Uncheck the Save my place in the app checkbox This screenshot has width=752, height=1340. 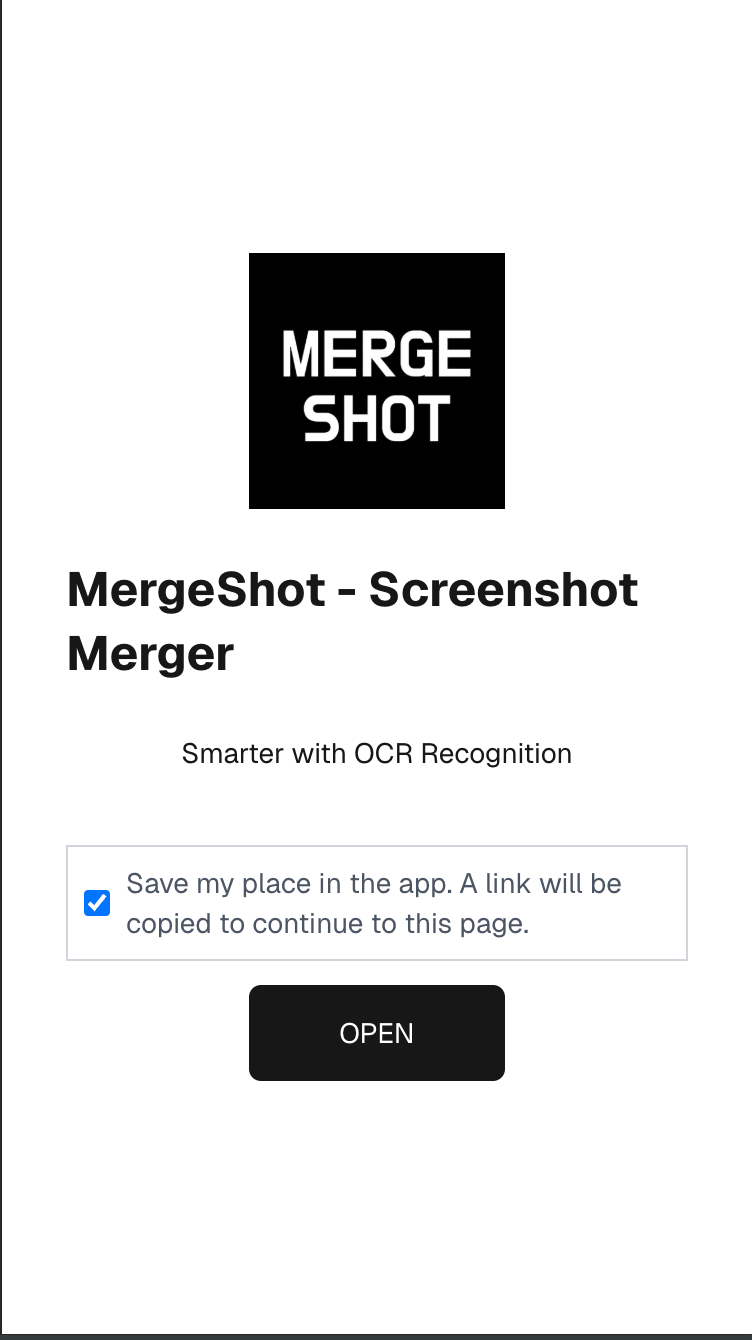point(97,903)
